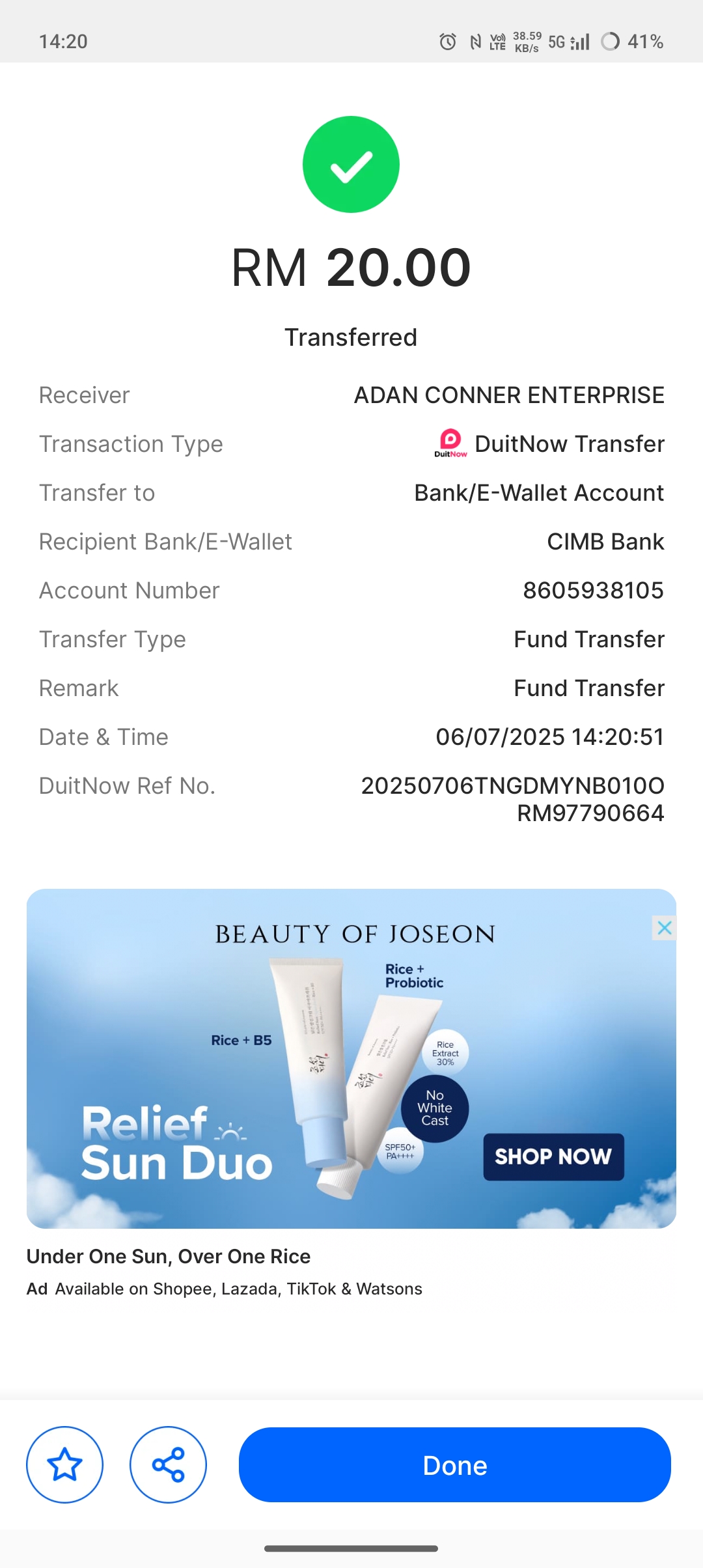This screenshot has height=1568, width=703.
Task: Add this transfer to favourites
Action: click(x=64, y=1465)
